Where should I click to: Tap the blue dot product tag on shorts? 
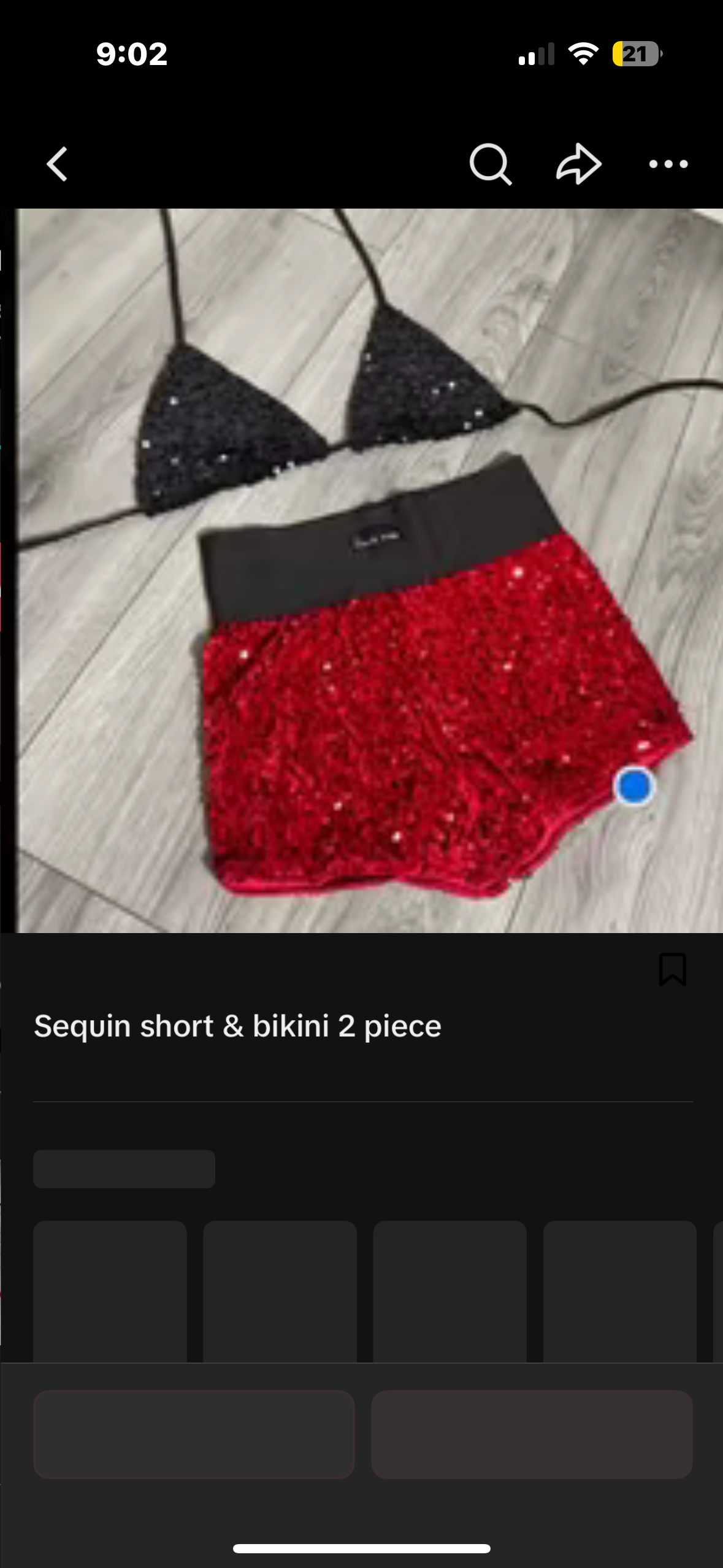pyautogui.click(x=635, y=786)
